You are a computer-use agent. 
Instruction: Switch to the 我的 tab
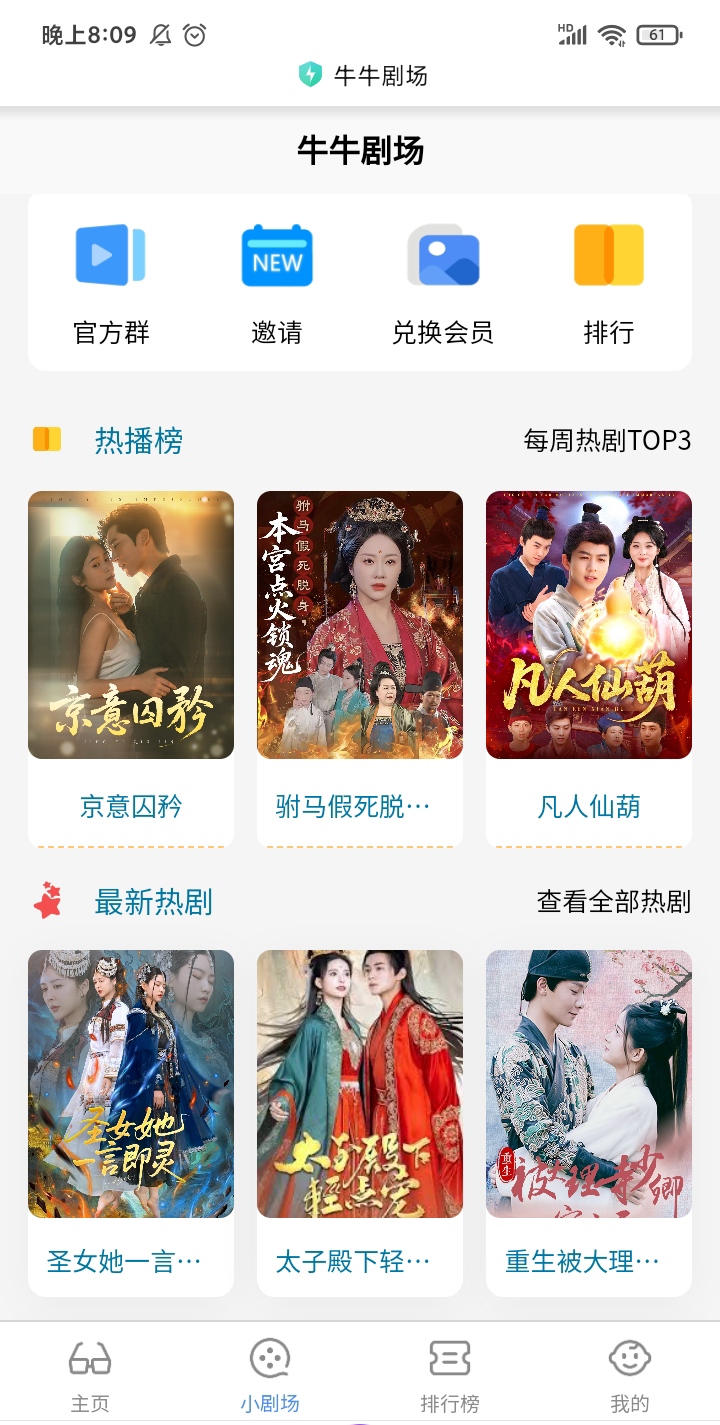tap(630, 1375)
